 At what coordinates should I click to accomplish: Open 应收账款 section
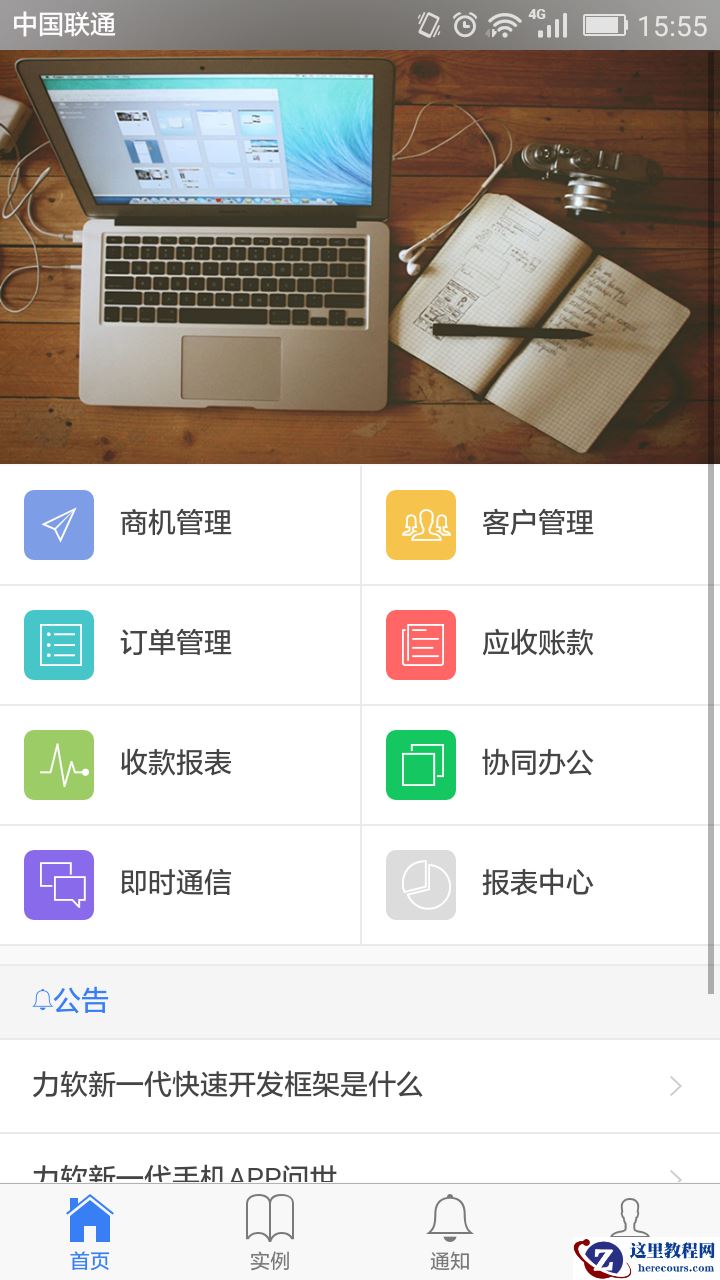tap(540, 644)
